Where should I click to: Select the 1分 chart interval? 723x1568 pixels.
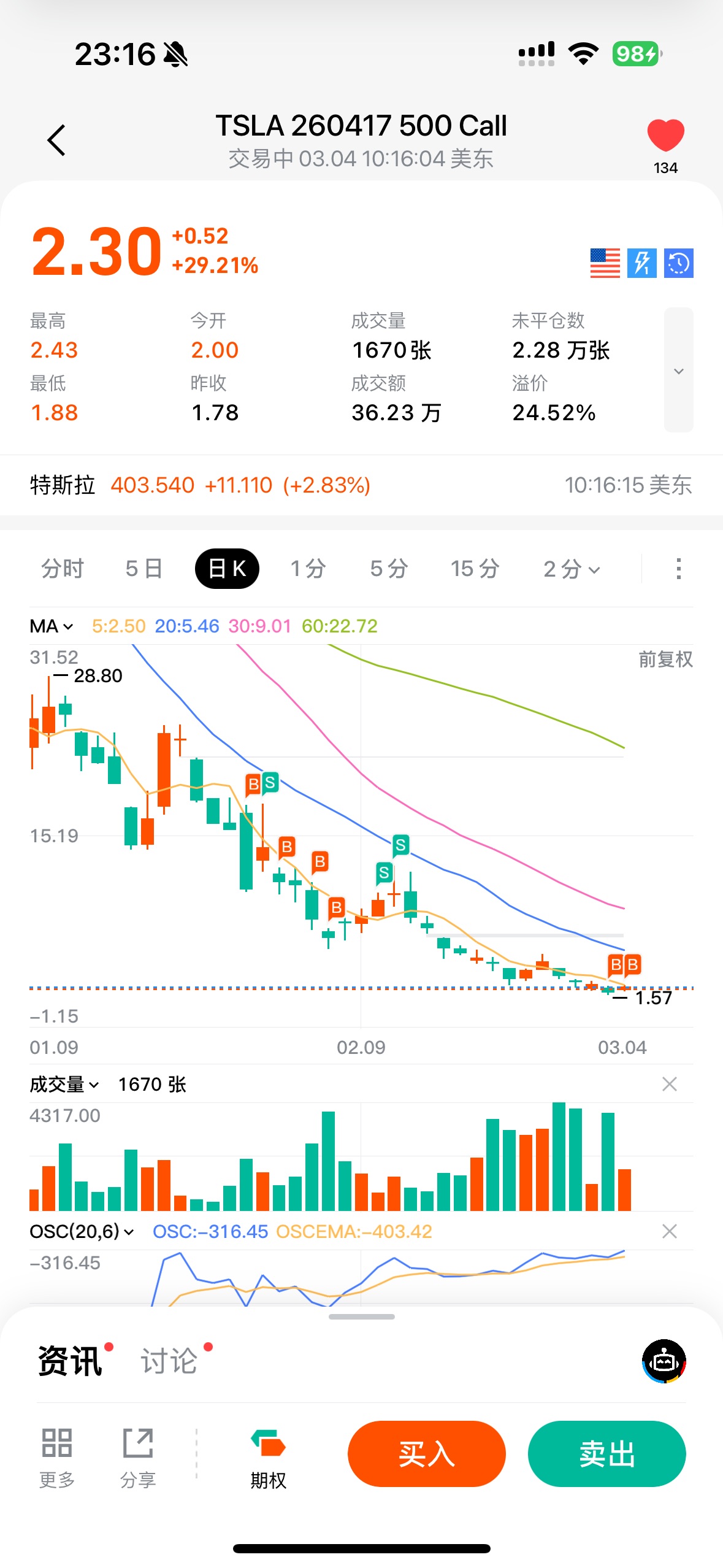308,569
